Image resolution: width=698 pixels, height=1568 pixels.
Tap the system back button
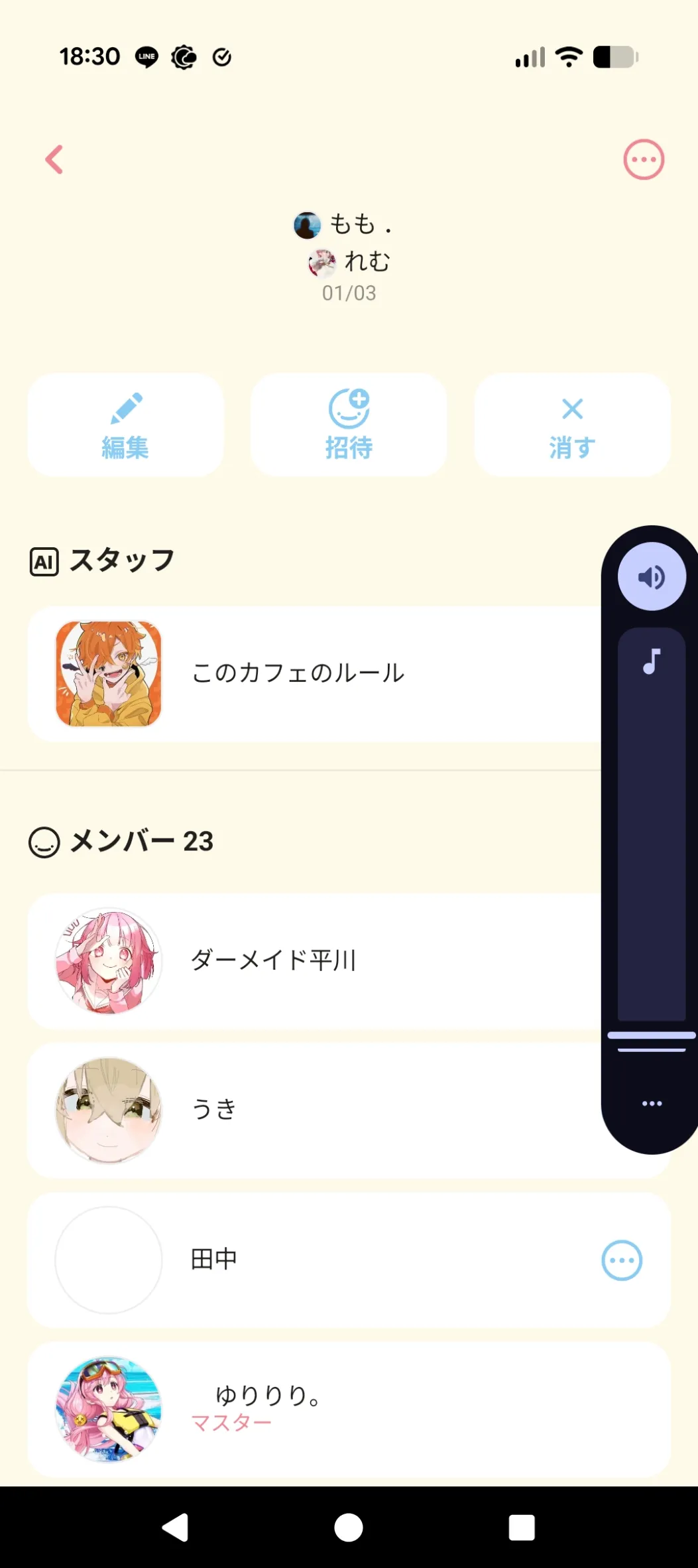176,1528
